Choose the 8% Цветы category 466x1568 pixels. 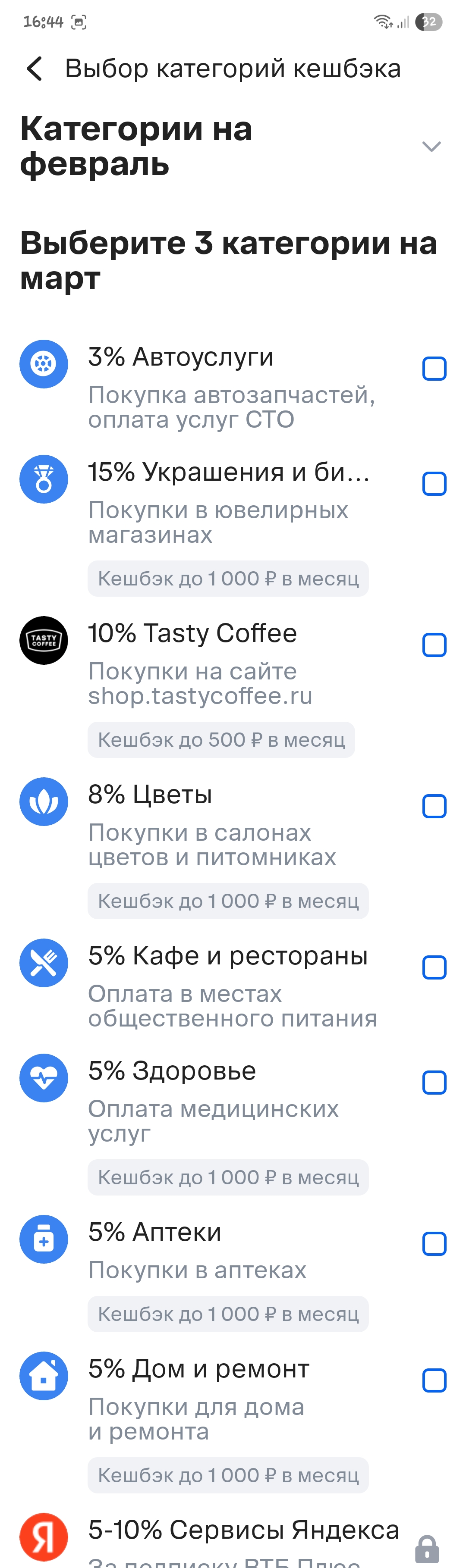(x=435, y=807)
